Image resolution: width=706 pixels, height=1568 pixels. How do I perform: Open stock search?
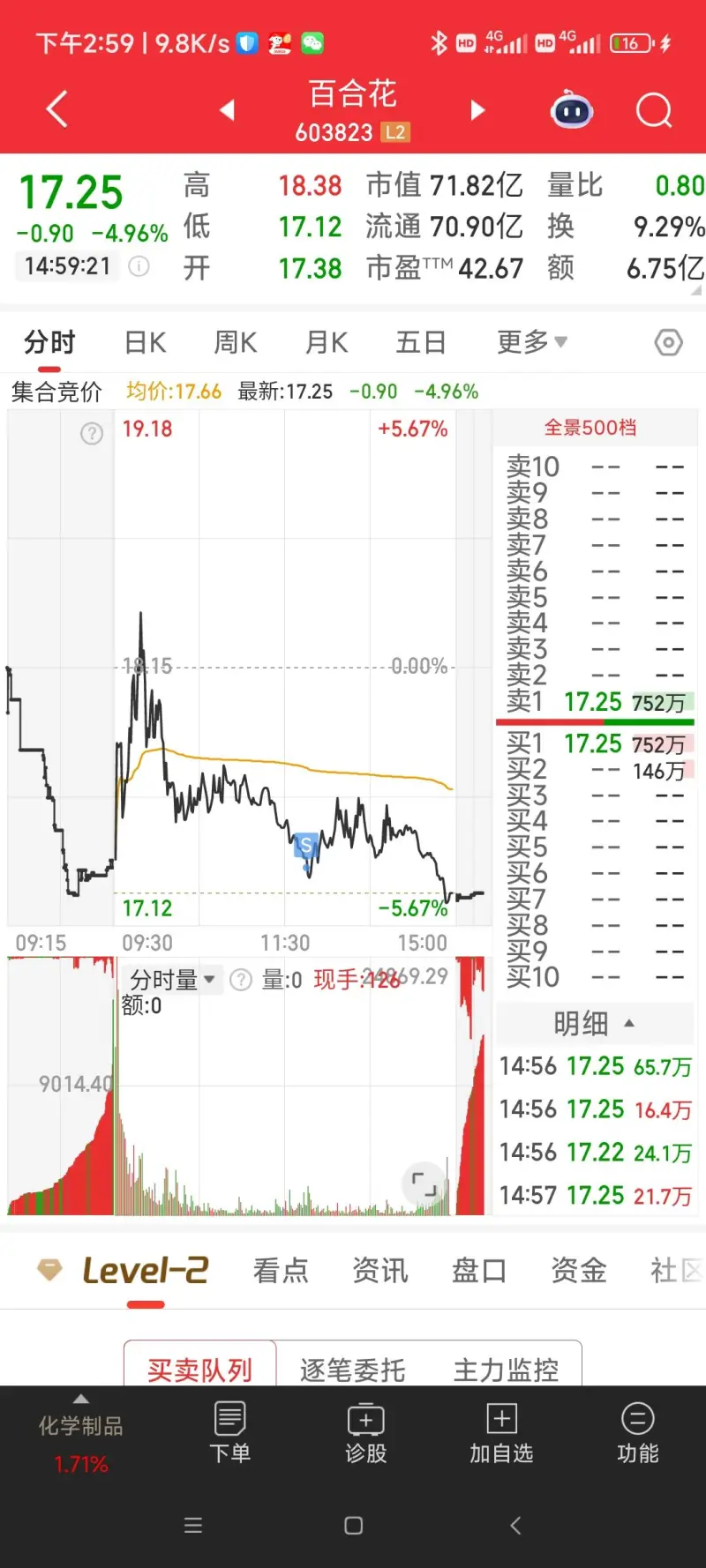click(654, 111)
